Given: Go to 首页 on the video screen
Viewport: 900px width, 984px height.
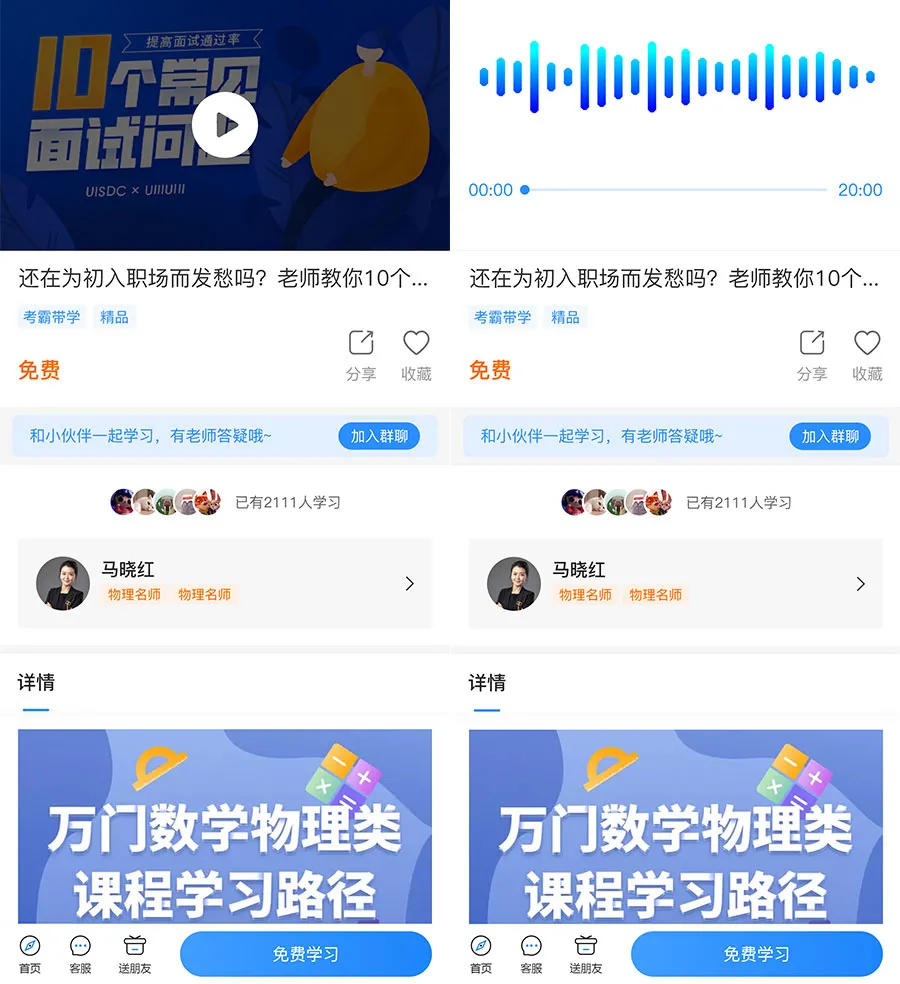Looking at the screenshot, I should 30,954.
